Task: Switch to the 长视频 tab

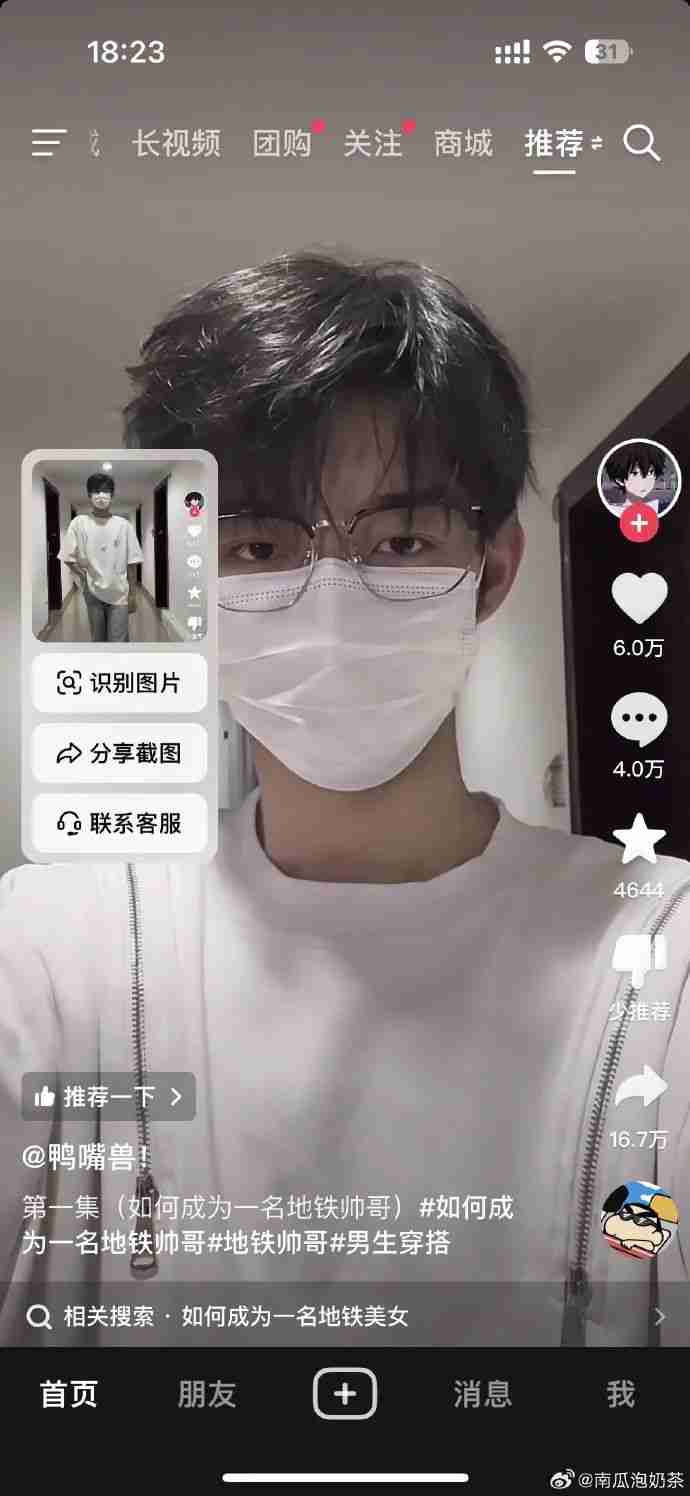Action: pos(176,144)
